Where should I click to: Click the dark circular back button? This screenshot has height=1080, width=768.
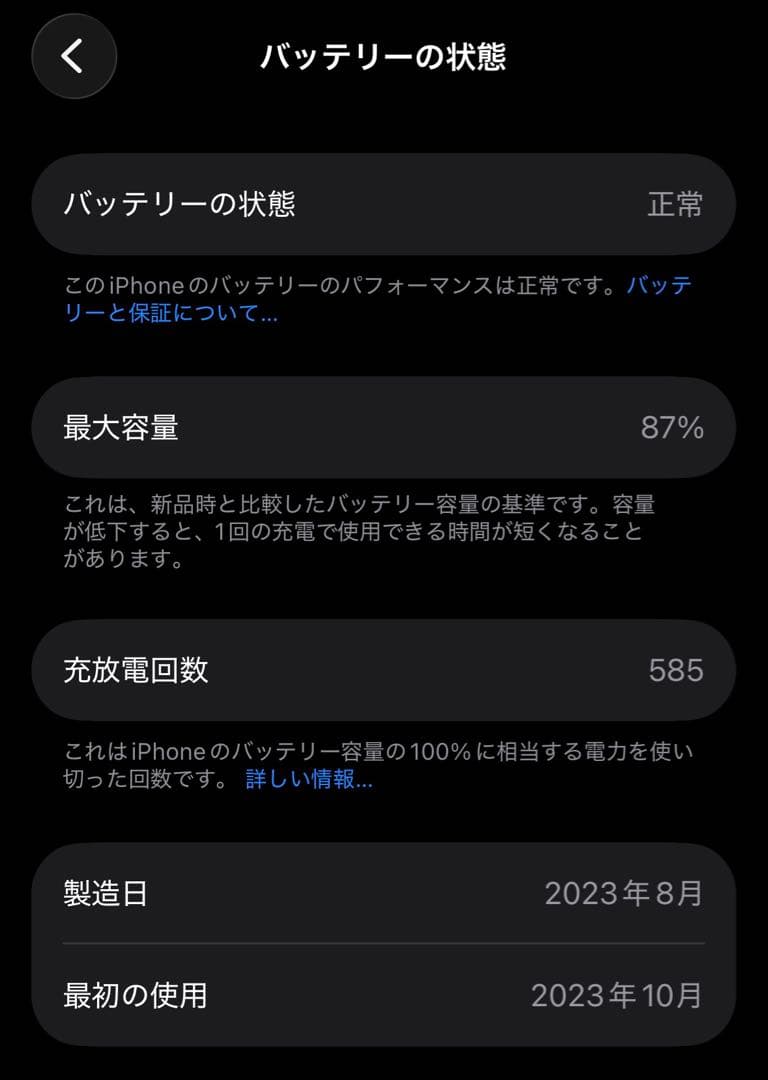73,57
